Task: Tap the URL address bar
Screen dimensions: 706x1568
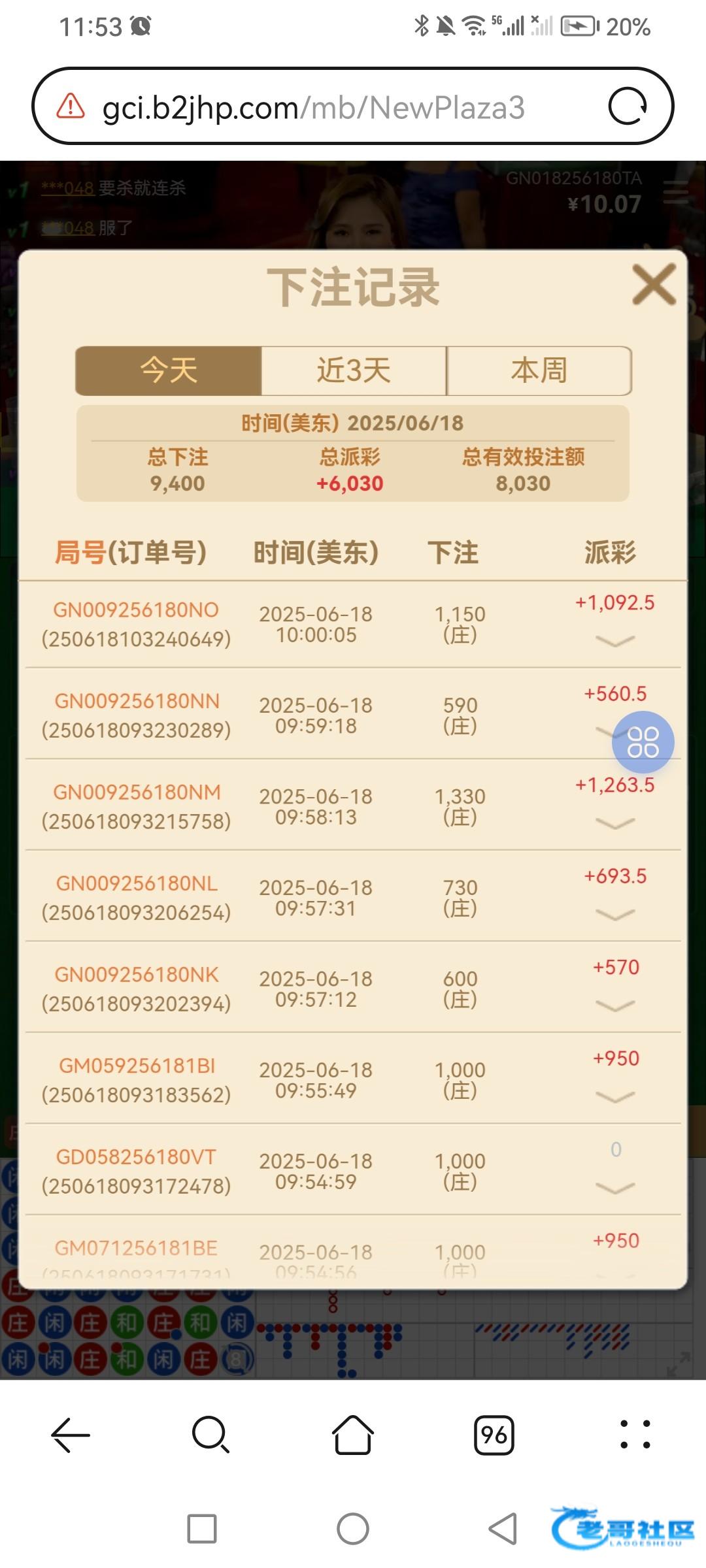Action: (x=314, y=108)
